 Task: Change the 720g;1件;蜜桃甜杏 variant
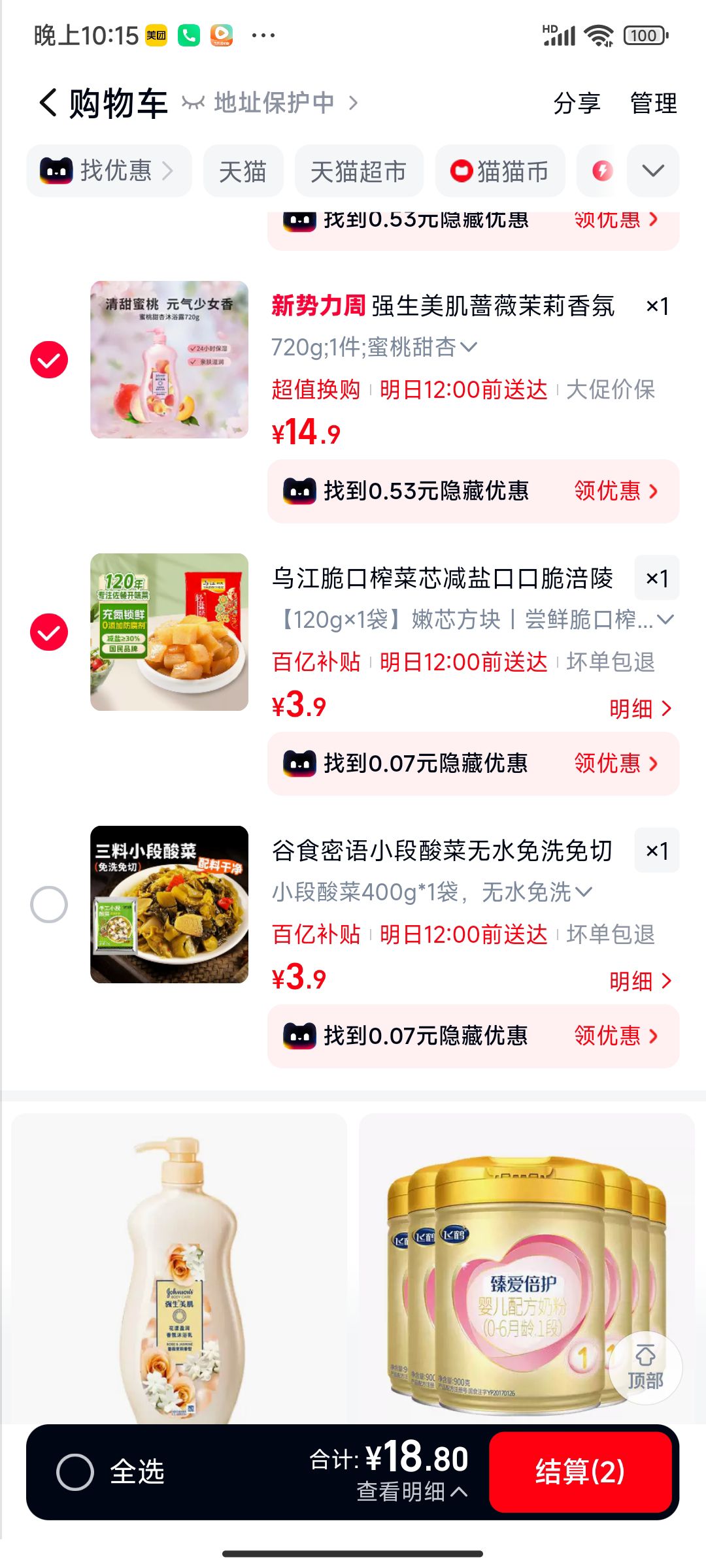(375, 347)
